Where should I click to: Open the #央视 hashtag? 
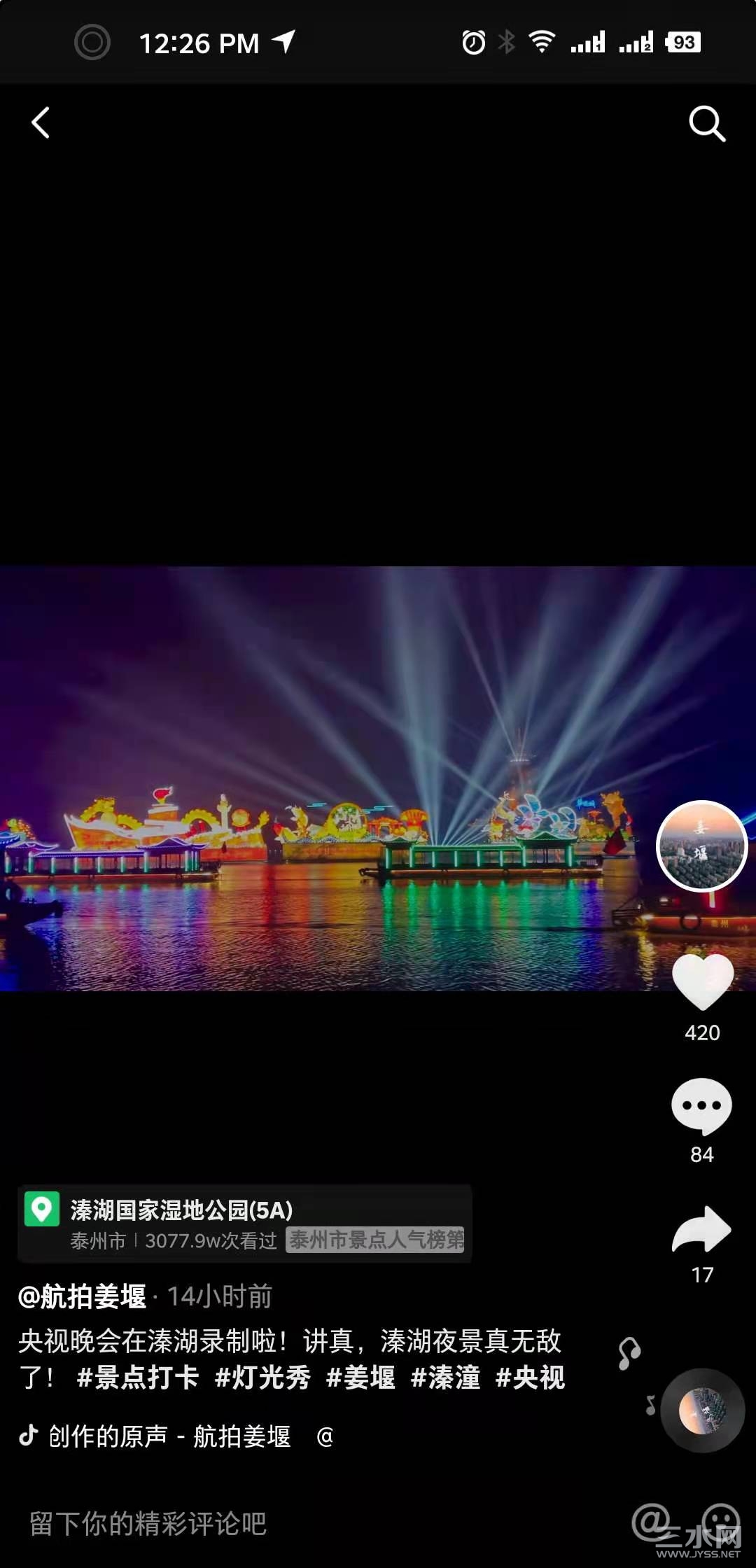pos(530,1378)
